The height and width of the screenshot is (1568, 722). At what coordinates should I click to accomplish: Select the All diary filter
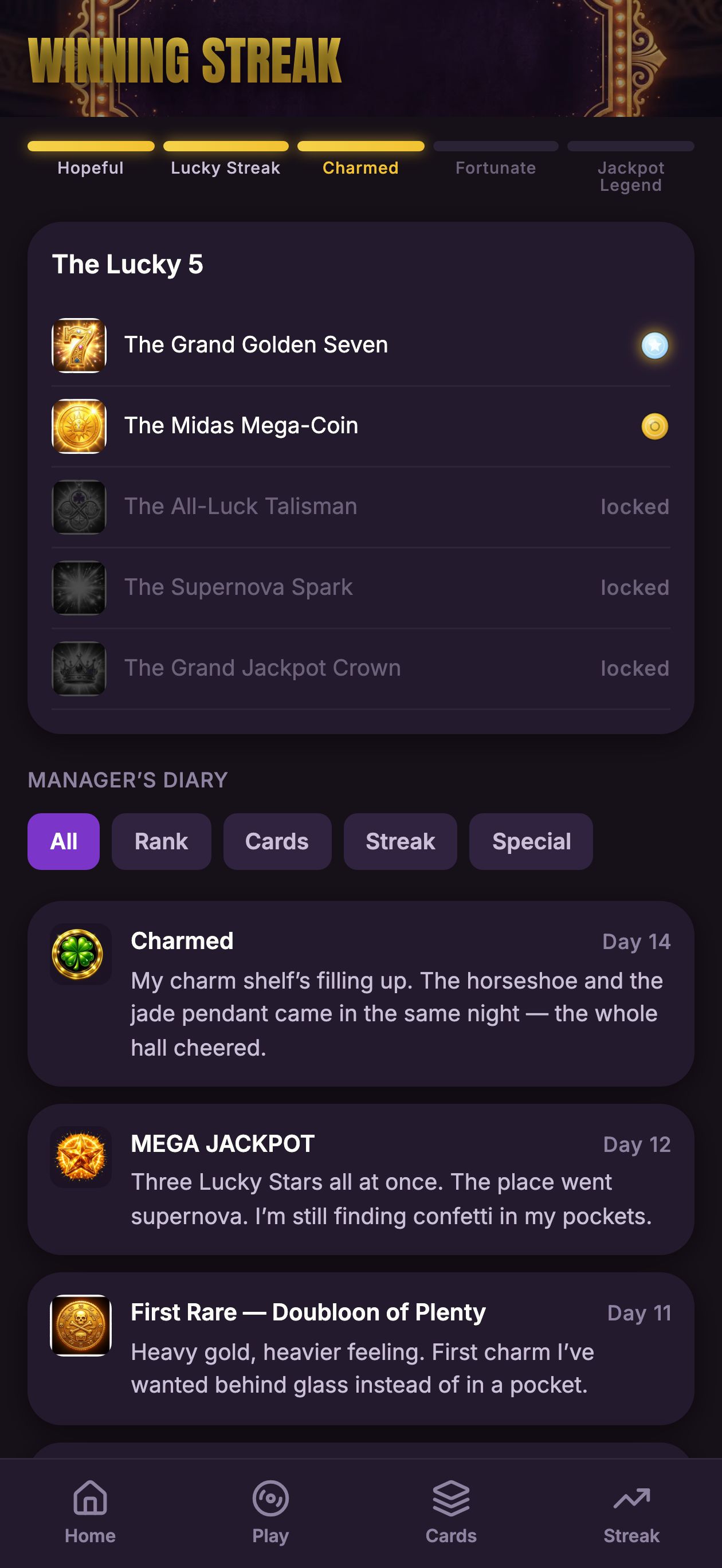pyautogui.click(x=63, y=841)
